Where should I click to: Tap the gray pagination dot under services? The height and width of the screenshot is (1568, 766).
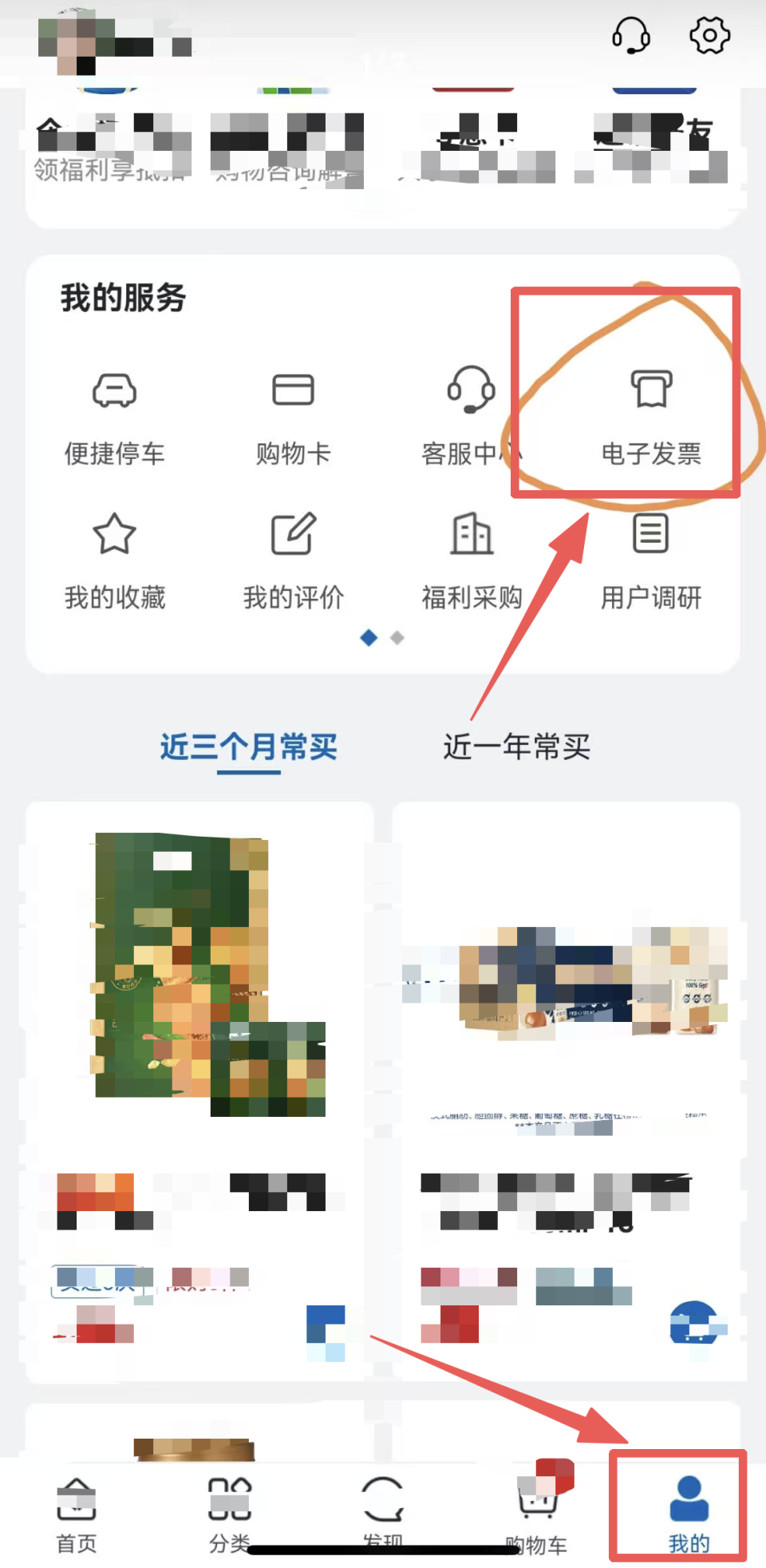click(x=395, y=638)
